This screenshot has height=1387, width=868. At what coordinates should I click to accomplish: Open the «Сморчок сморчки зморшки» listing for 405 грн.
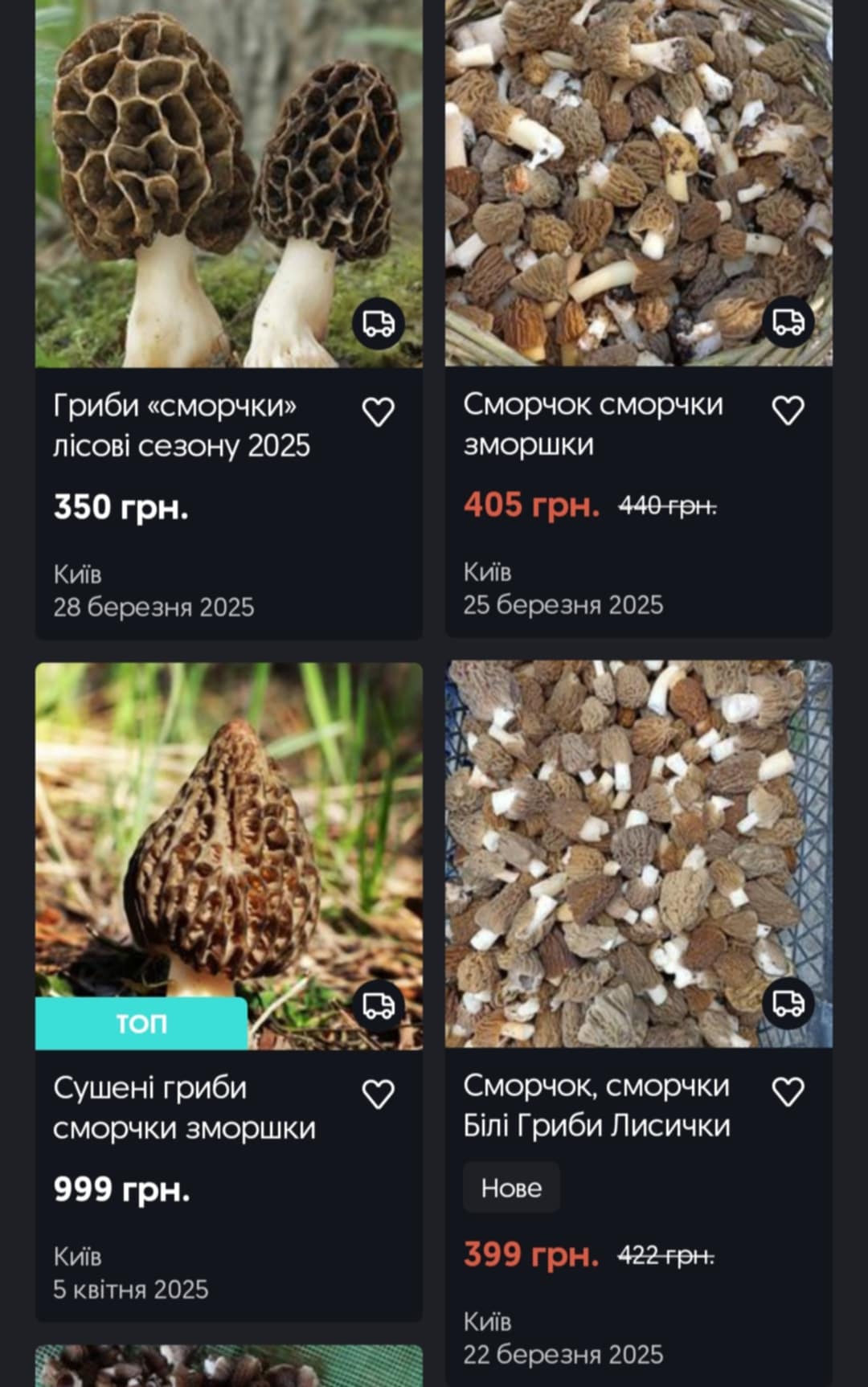592,423
